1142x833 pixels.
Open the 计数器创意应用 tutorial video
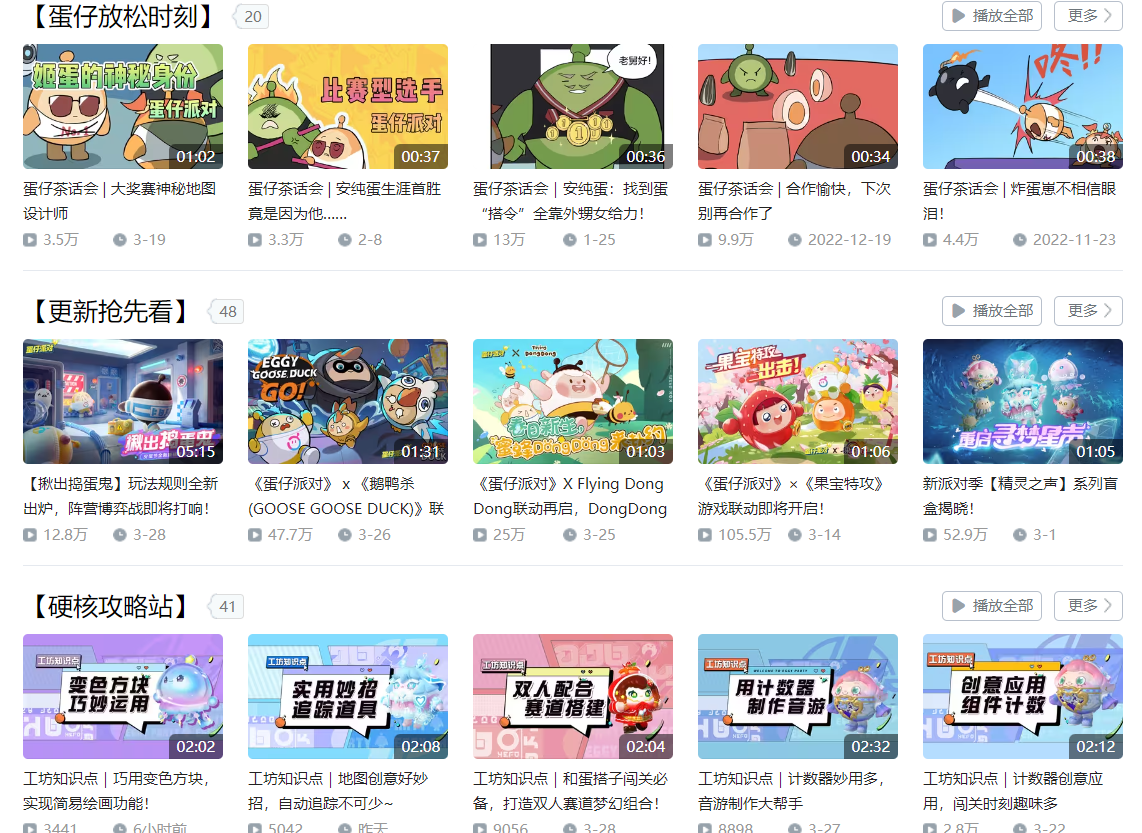[x=1022, y=696]
